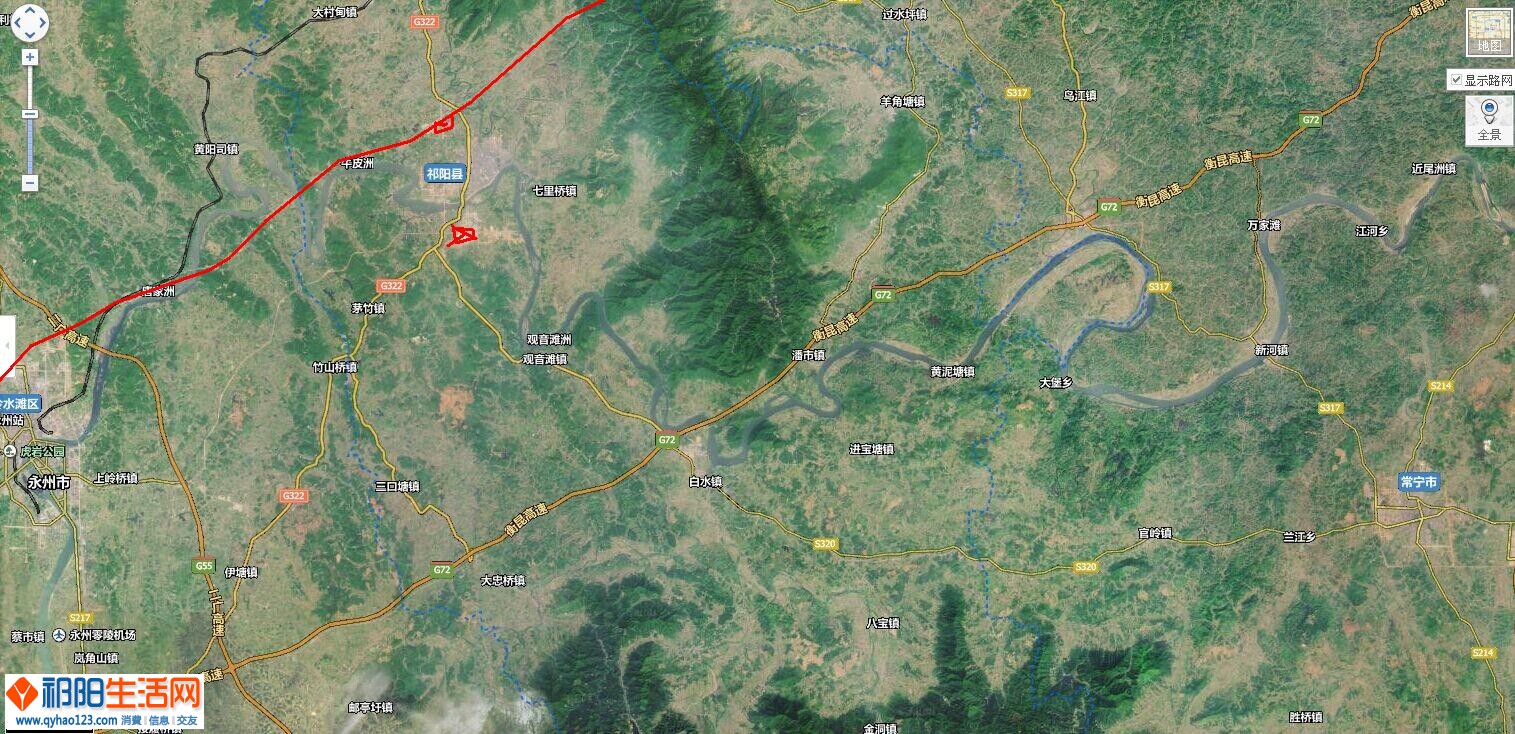Pan the map downward with the down arrow

click(30, 35)
